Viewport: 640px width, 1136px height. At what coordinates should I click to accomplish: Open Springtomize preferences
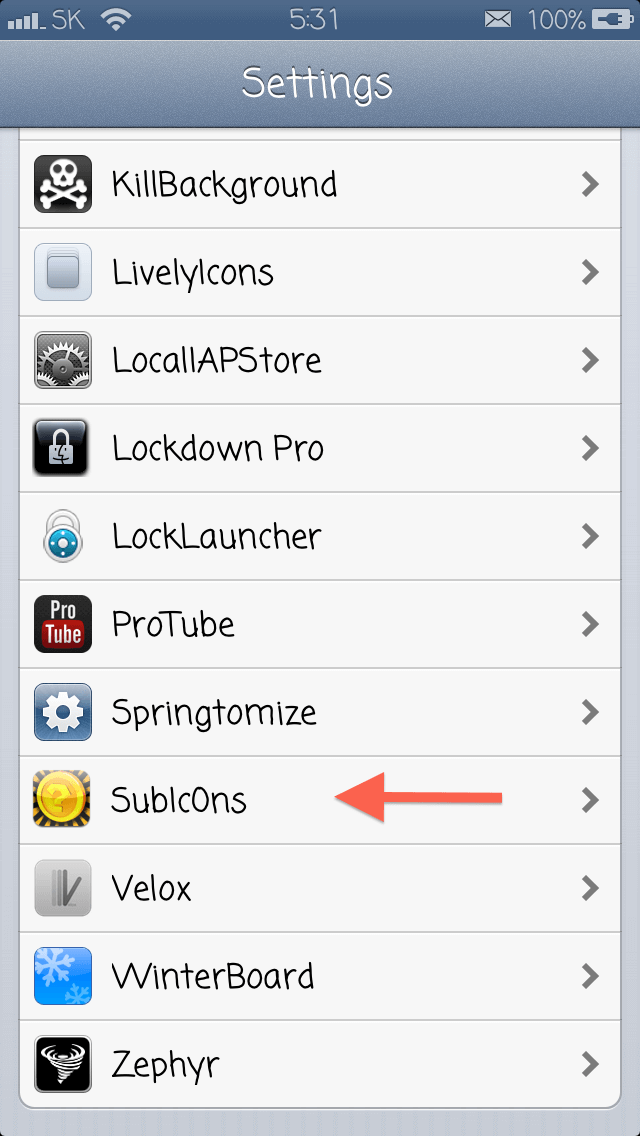tap(320, 712)
